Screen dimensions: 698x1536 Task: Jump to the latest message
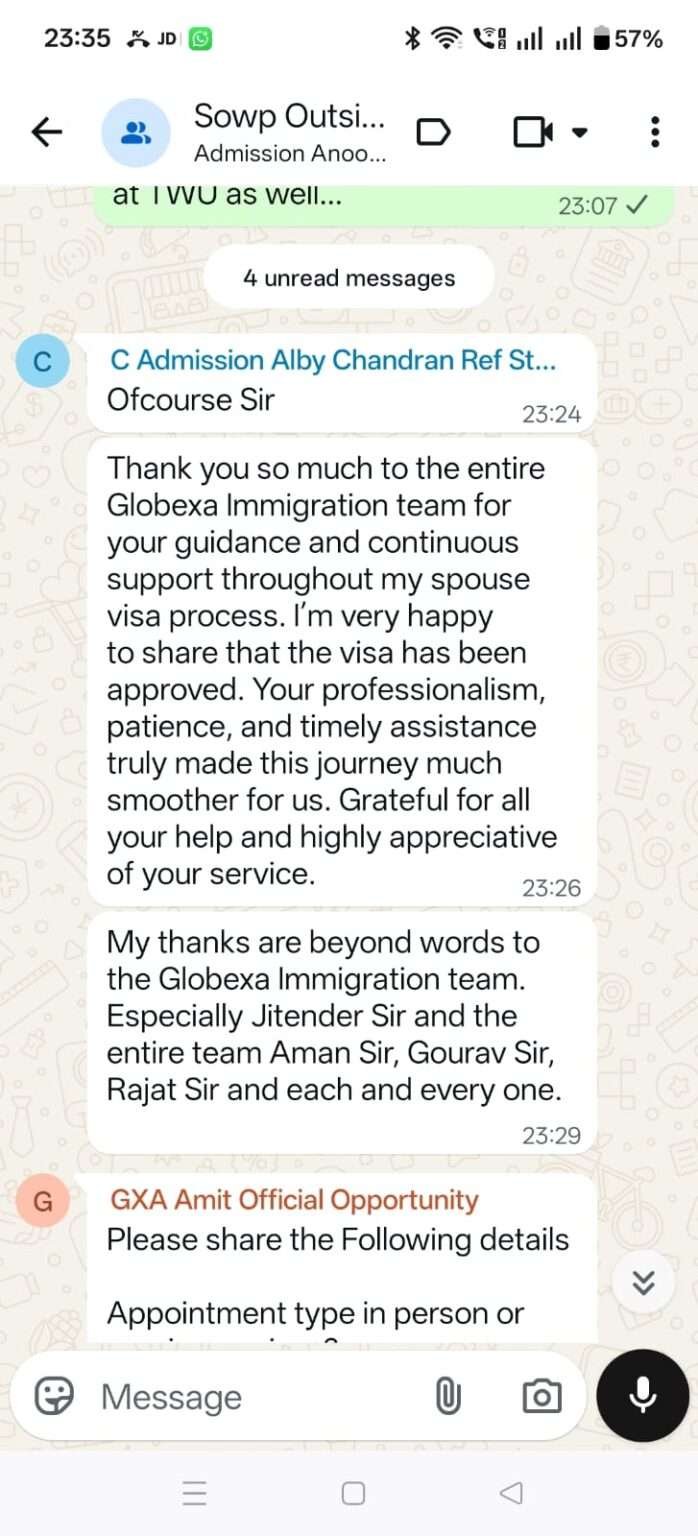[643, 1282]
